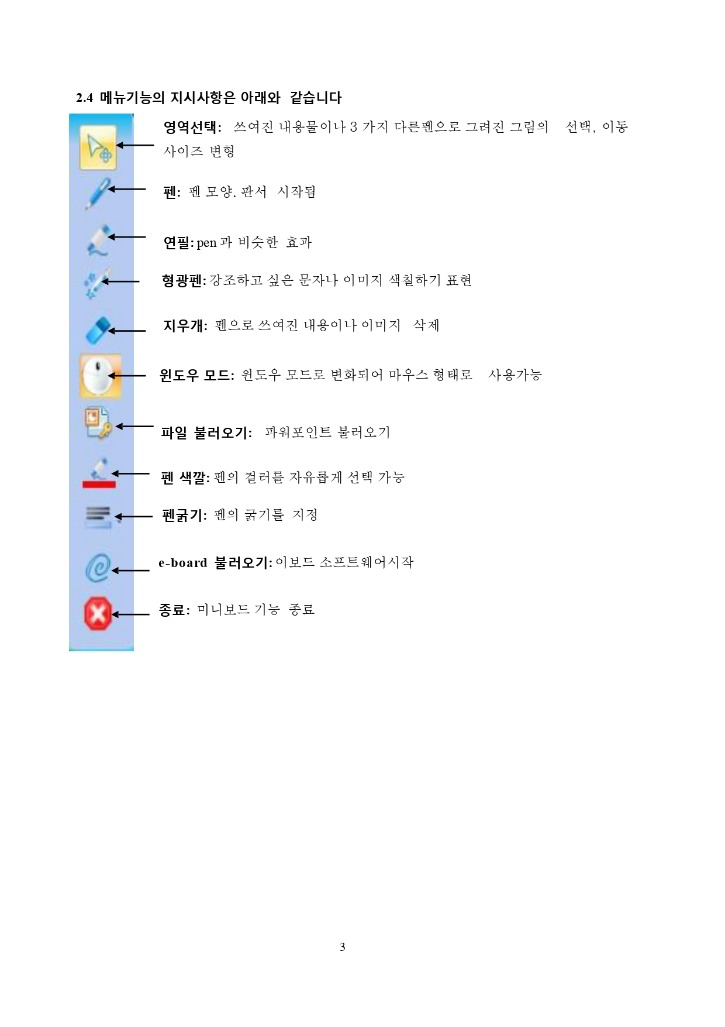This screenshot has width=725, height=1027.
Task: Click the bold 영역선택 label
Action: (x=186, y=127)
